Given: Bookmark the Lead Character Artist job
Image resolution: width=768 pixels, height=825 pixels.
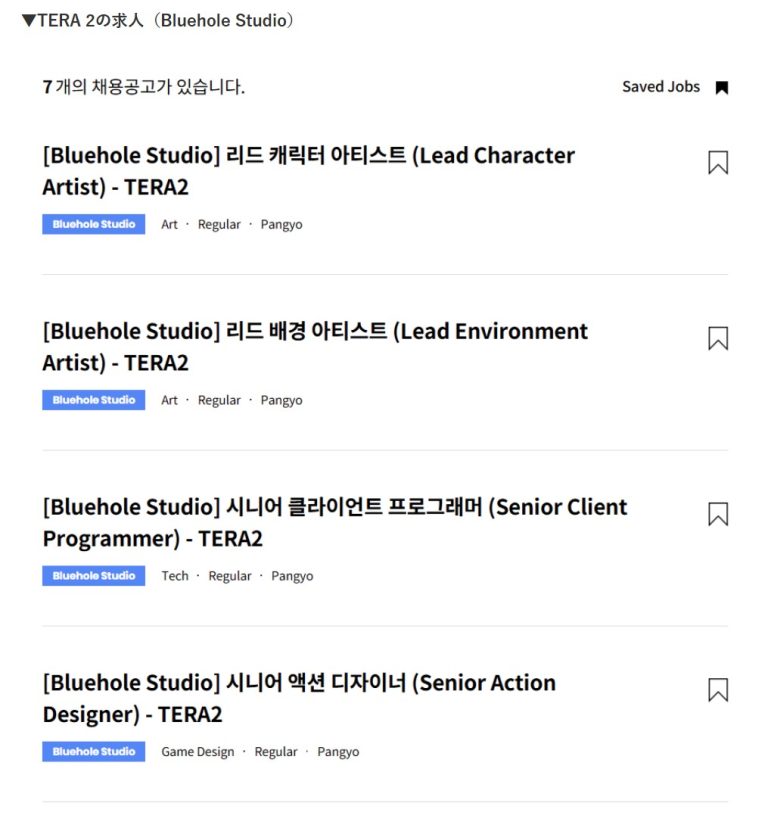Looking at the screenshot, I should pyautogui.click(x=717, y=162).
